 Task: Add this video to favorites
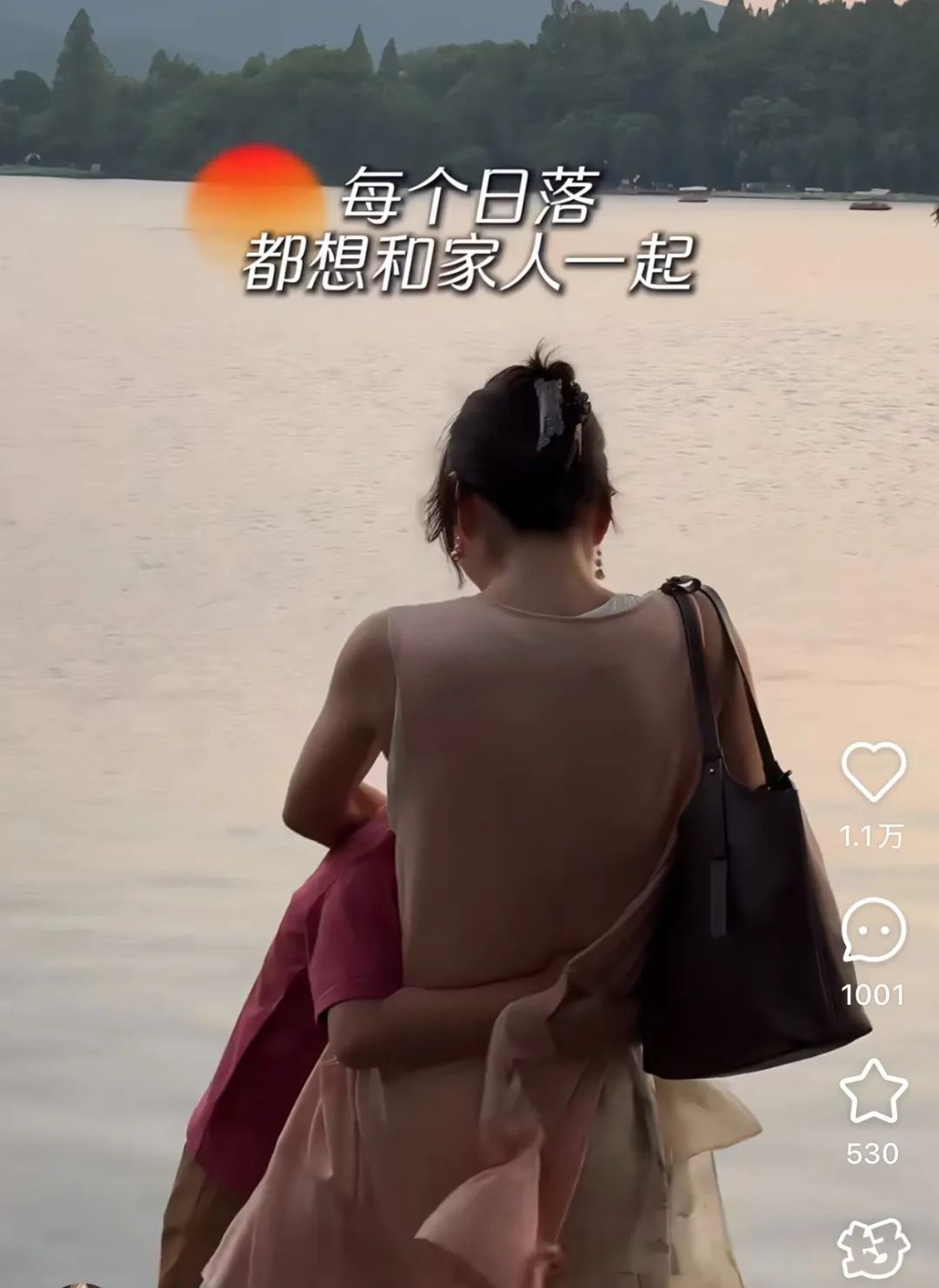873,1092
